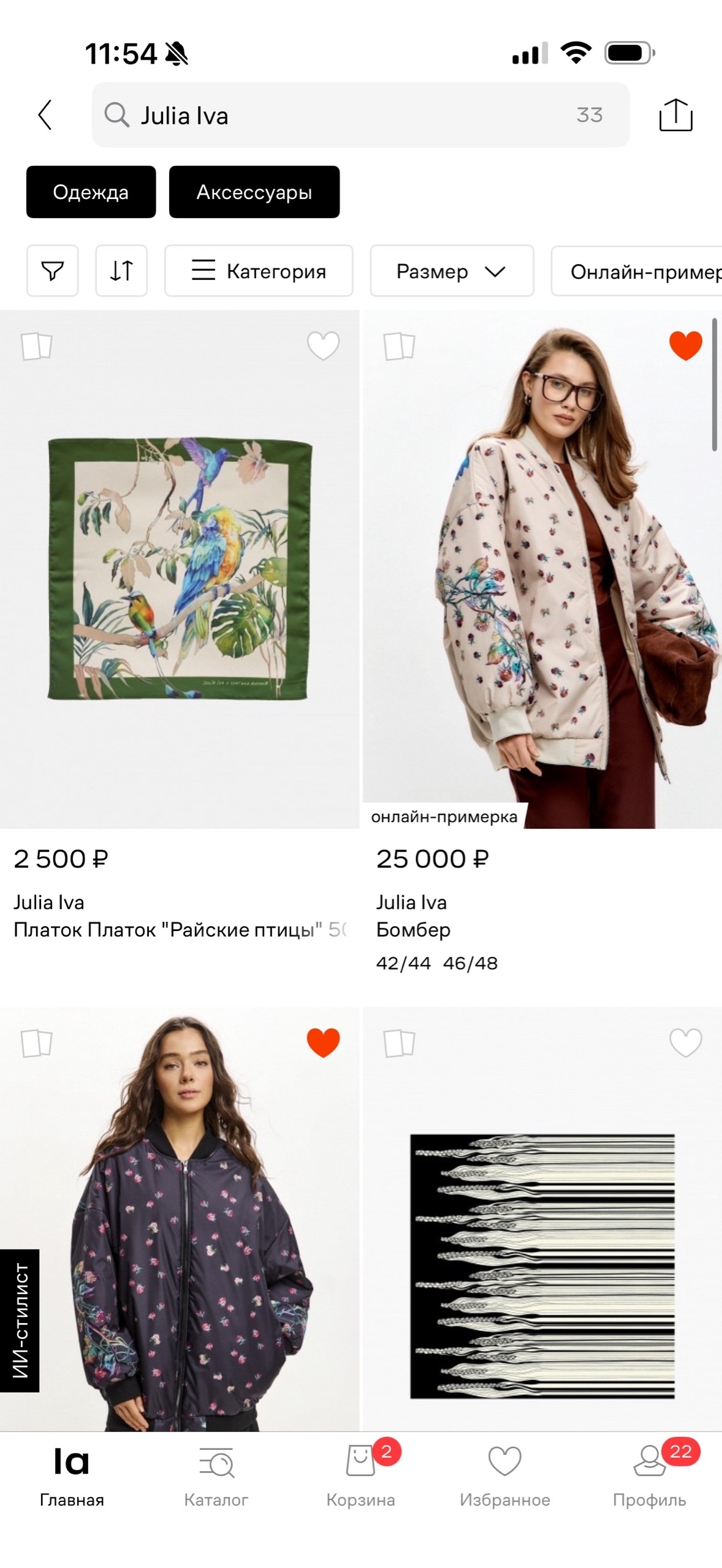Remove the 25 000 ₽ bomber from favorites
Image resolution: width=722 pixels, height=1568 pixels.
(685, 345)
